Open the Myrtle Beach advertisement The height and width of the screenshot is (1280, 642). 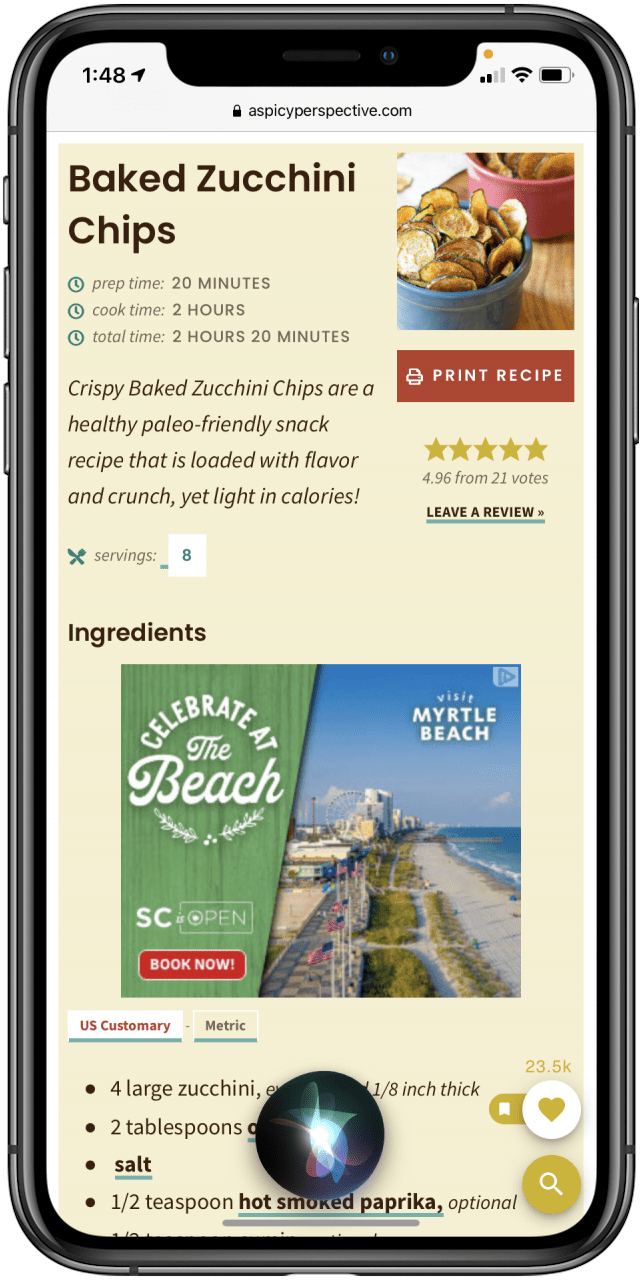click(x=320, y=830)
